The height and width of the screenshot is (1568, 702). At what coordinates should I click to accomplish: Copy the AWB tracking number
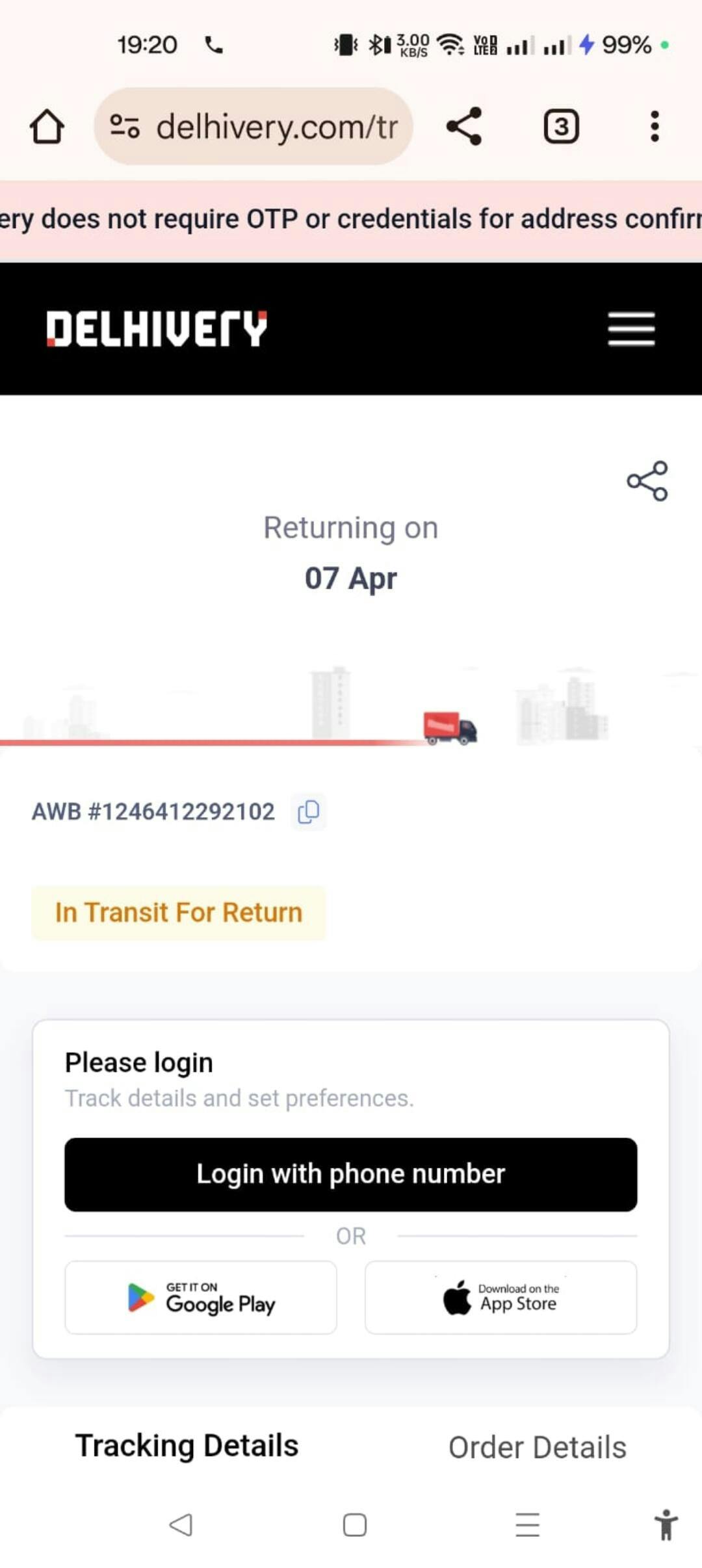tap(308, 812)
